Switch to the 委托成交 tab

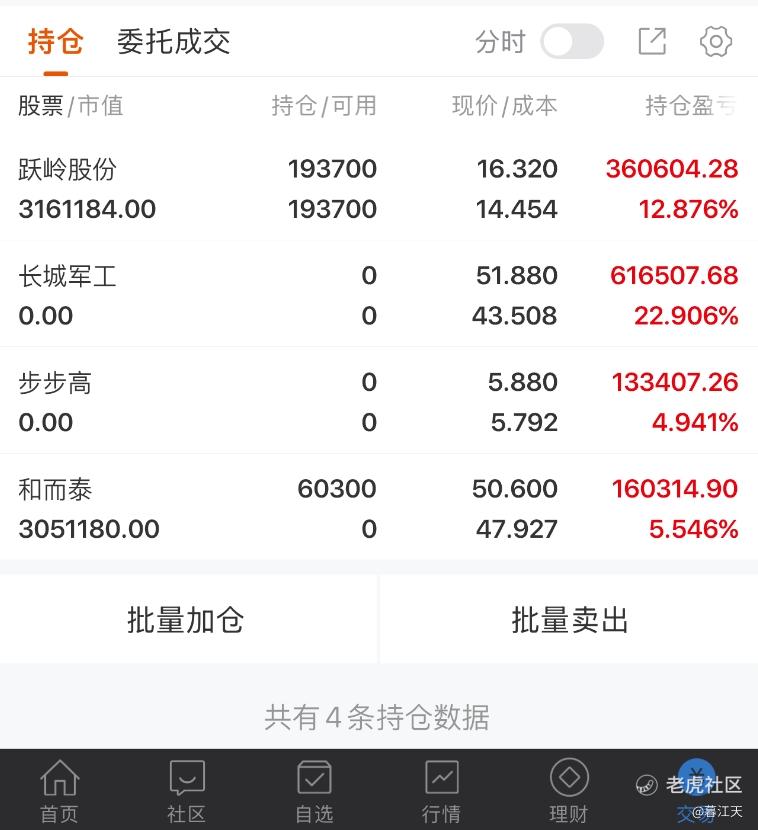click(174, 41)
